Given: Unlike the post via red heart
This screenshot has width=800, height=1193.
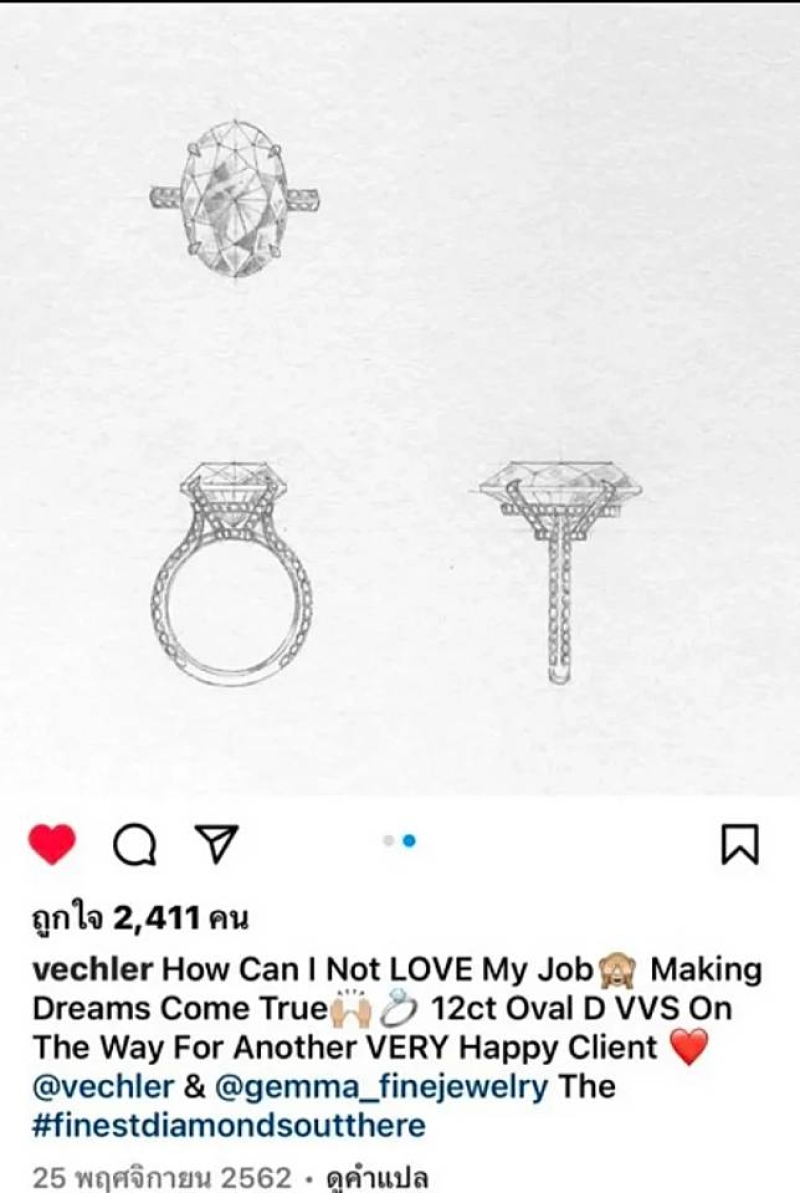Looking at the screenshot, I should [x=52, y=846].
